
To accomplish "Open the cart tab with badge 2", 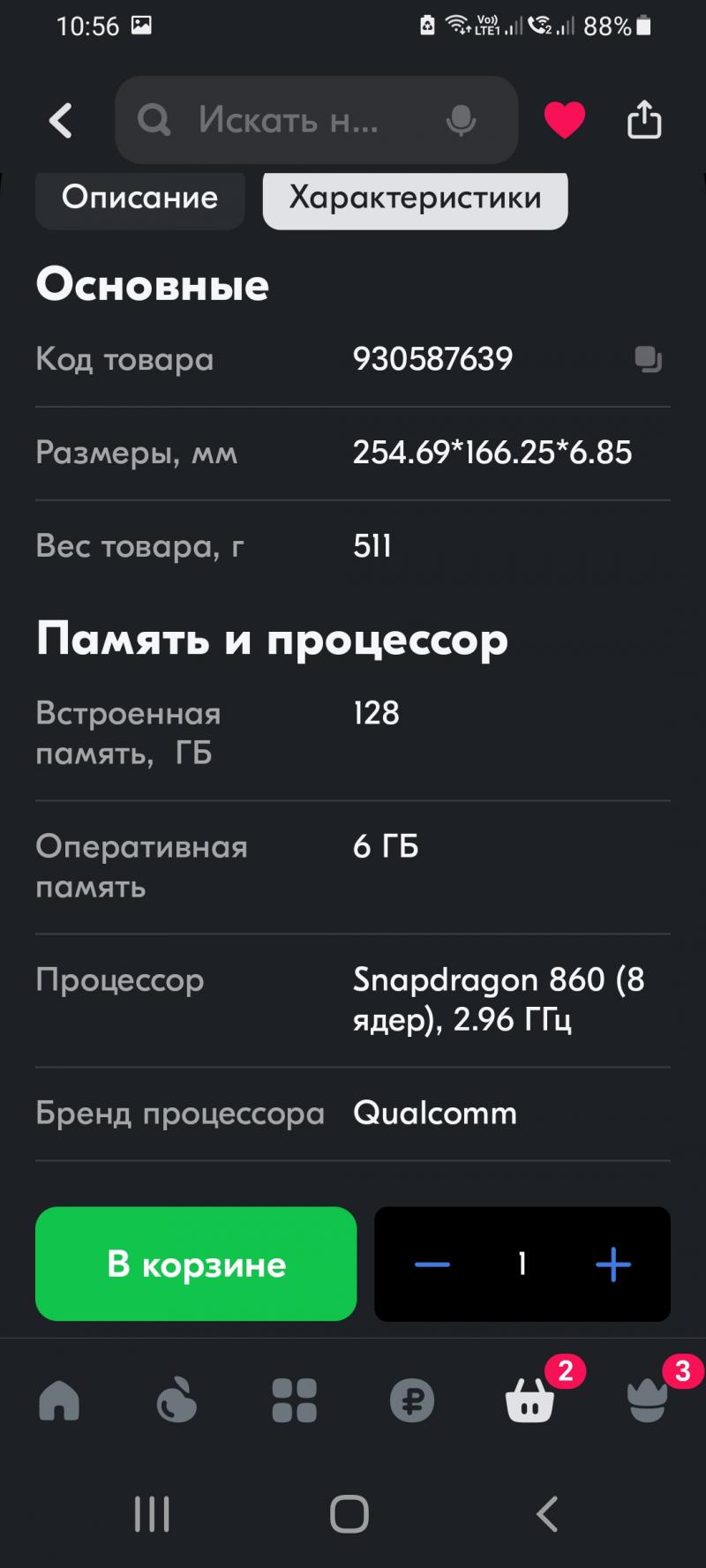I will (529, 1399).
